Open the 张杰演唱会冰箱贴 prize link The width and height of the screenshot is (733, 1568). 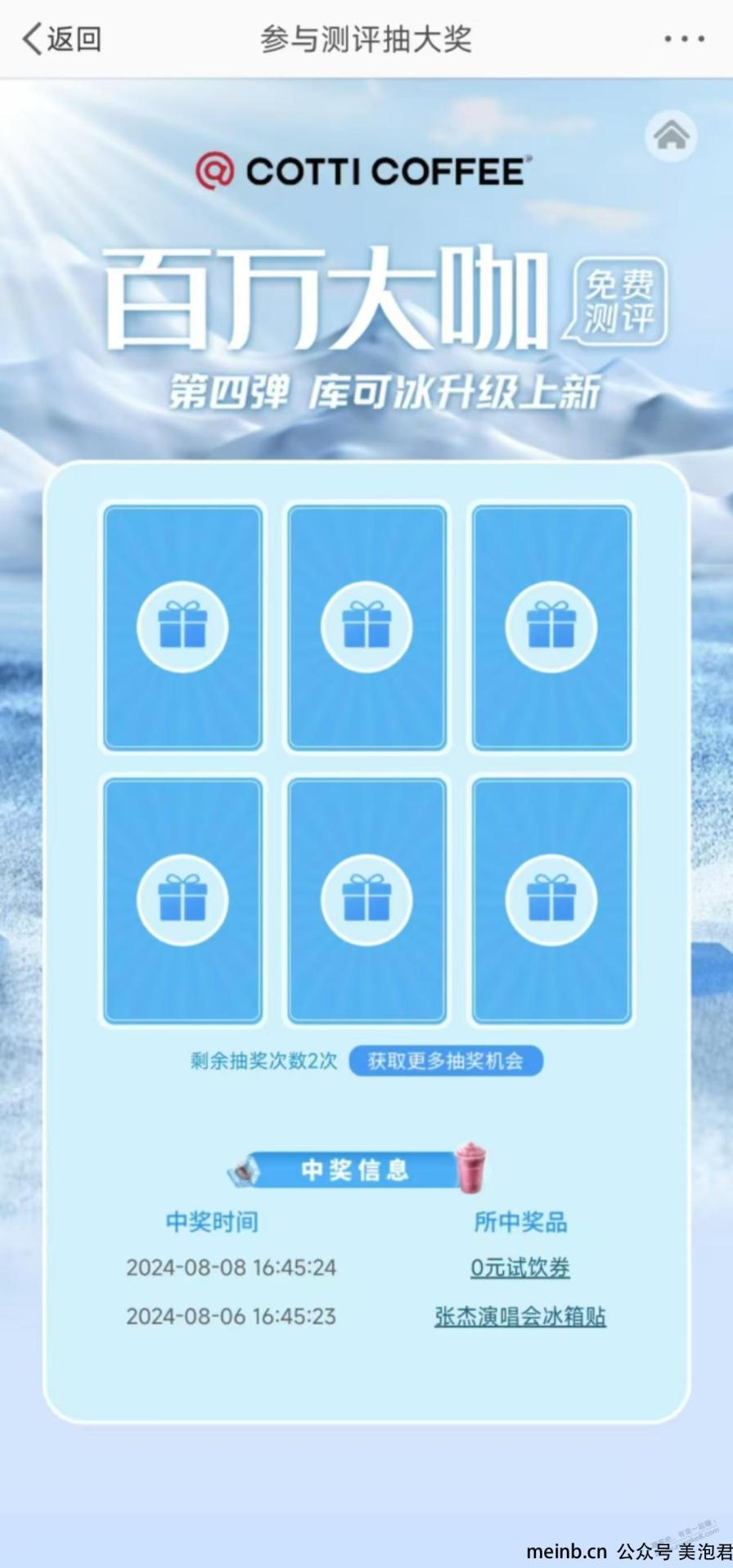(x=520, y=1316)
